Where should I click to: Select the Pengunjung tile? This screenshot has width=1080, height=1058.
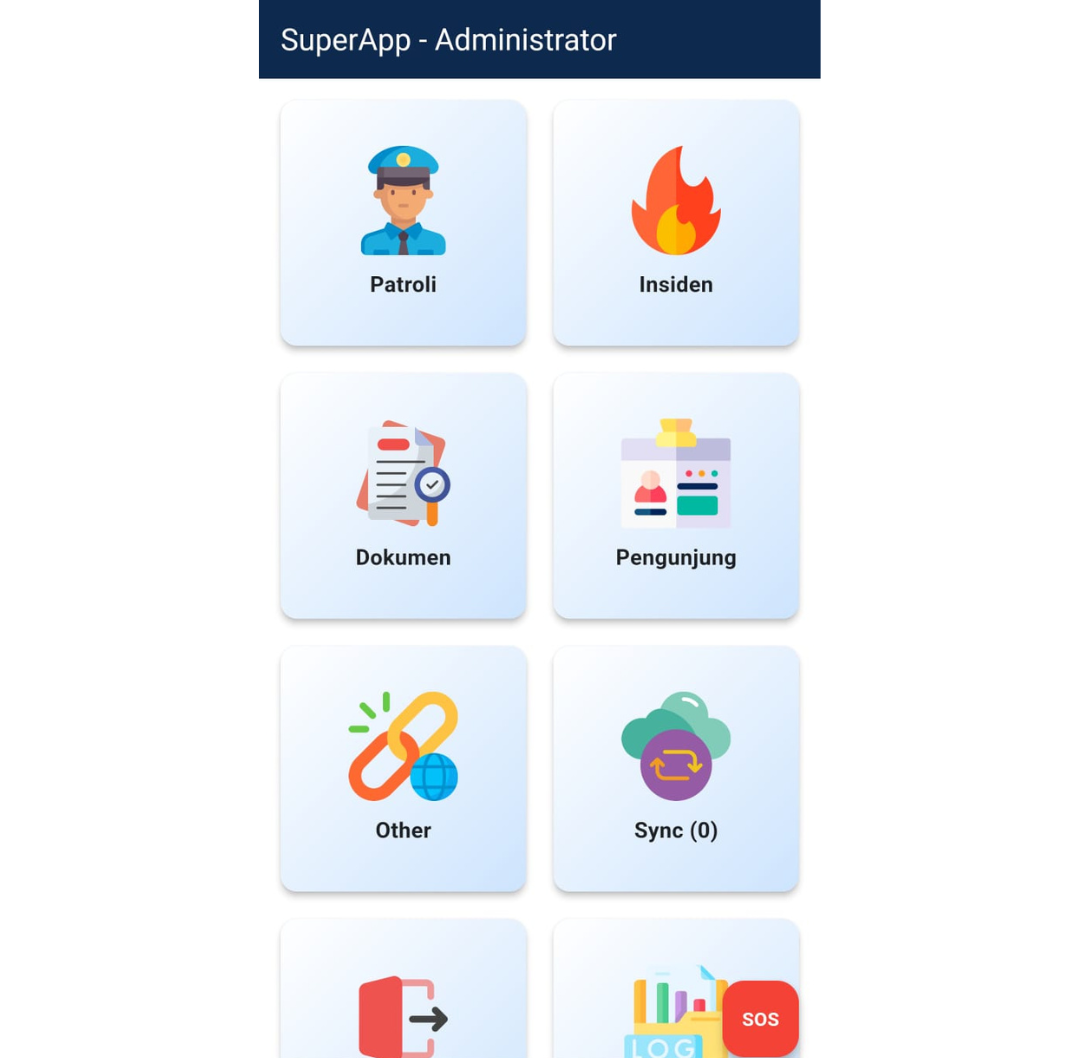tap(675, 496)
